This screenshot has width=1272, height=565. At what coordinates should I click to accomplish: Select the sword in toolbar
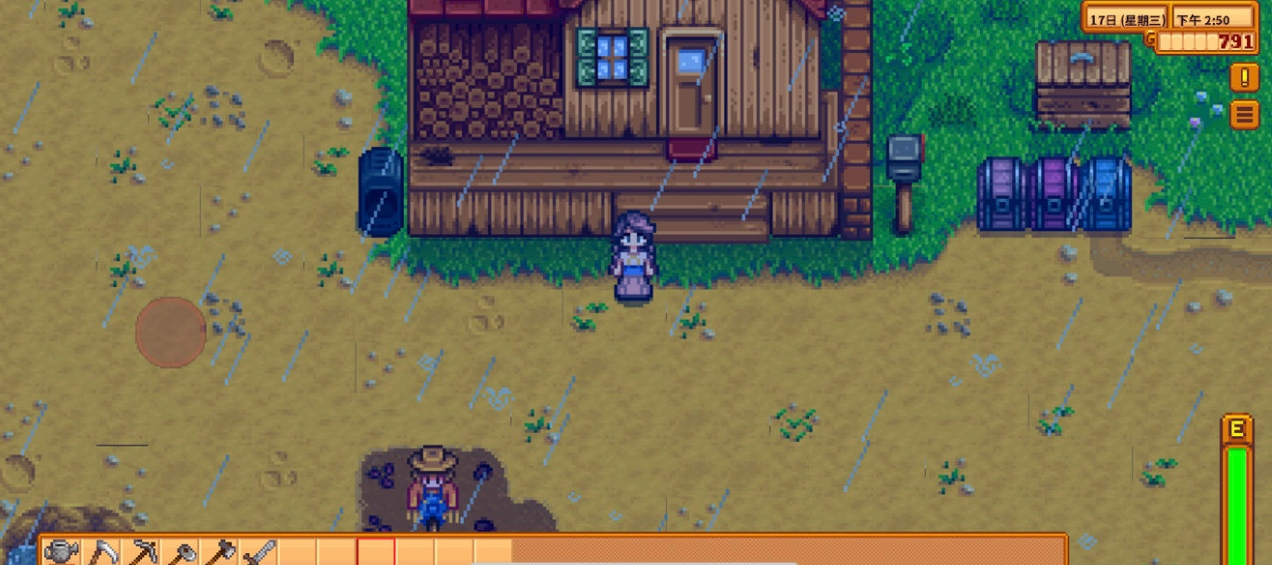259,552
